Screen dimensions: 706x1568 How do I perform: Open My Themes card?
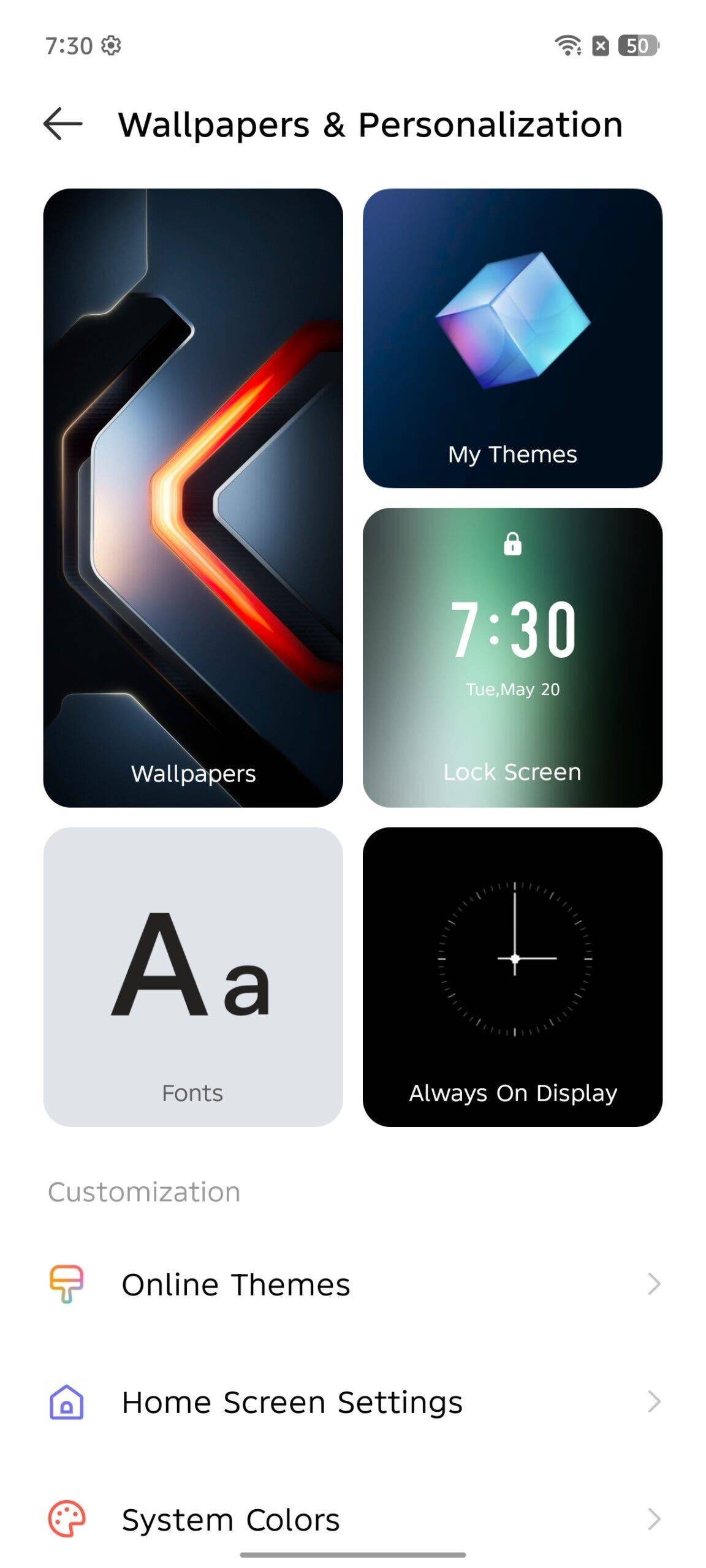point(512,338)
